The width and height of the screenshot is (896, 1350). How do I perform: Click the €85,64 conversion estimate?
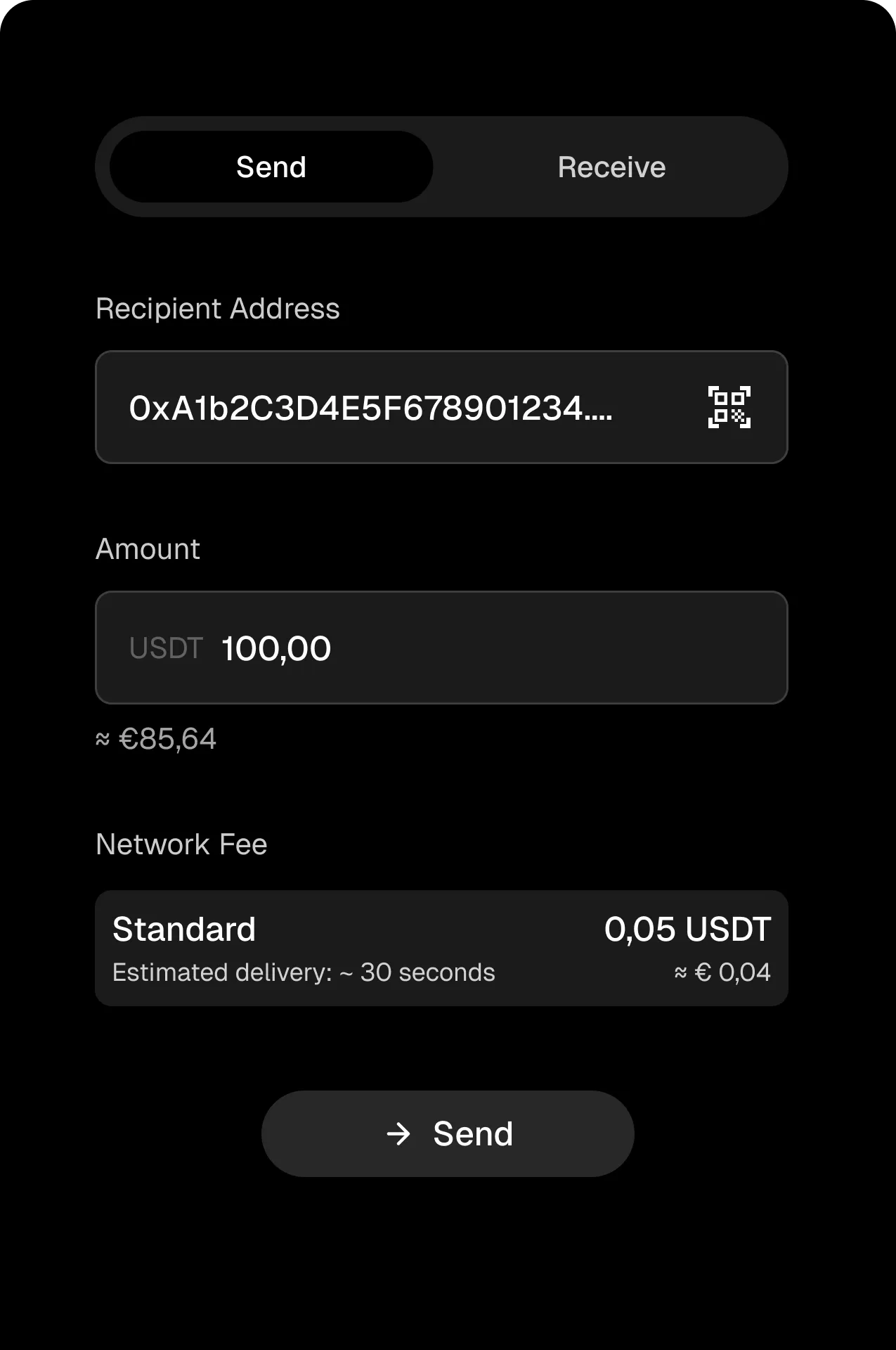[156, 738]
